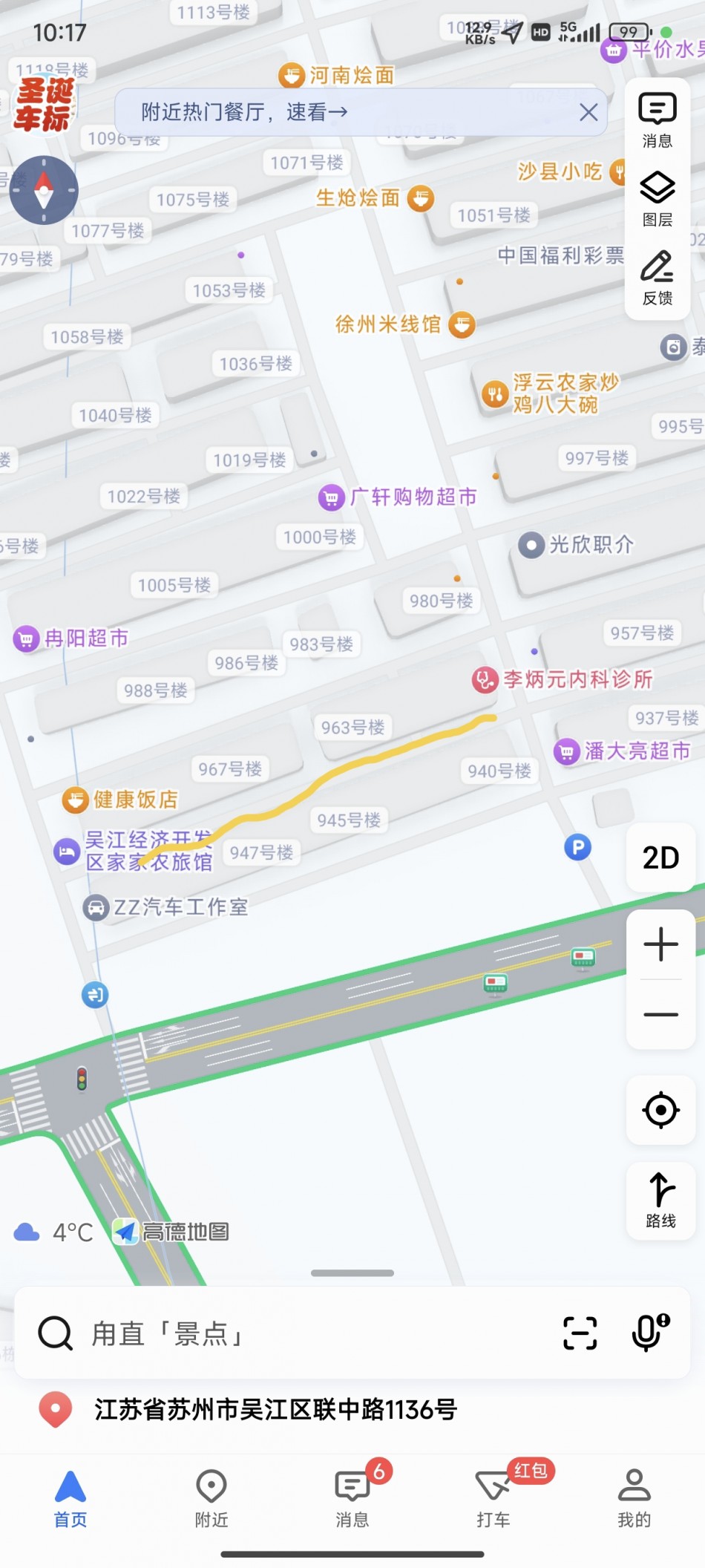Image resolution: width=705 pixels, height=1568 pixels.
Task: Open the 圣诞车标 promotion icon
Action: 45,105
